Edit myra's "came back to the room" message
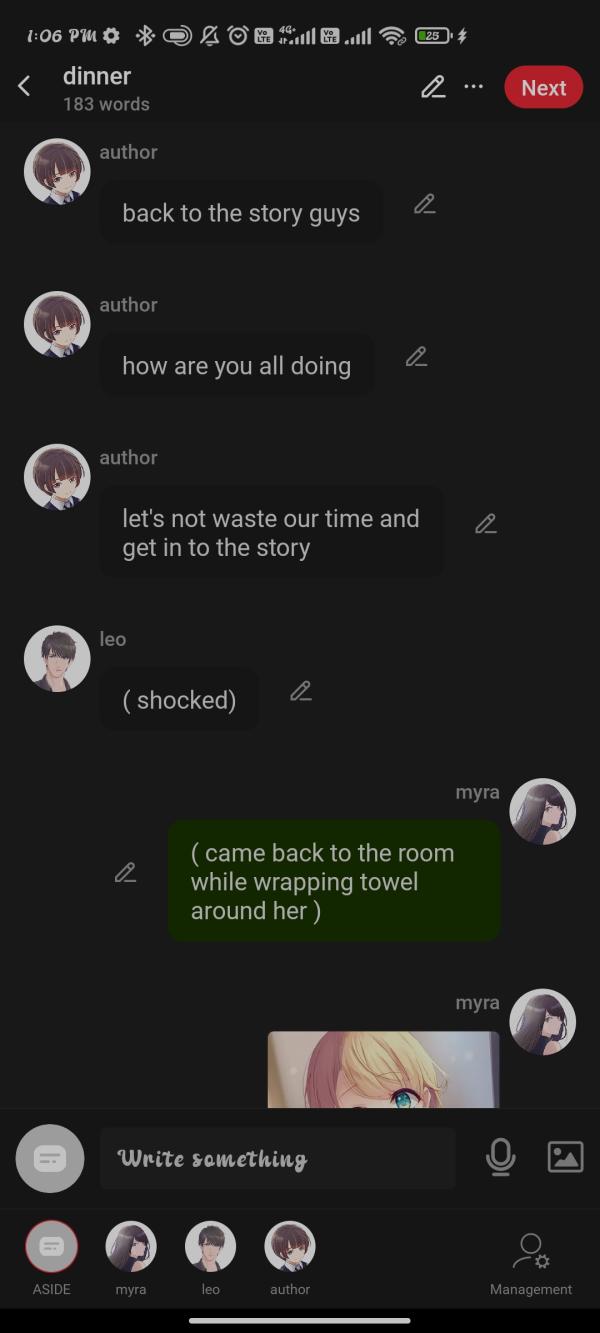The height and width of the screenshot is (1333, 600). pyautogui.click(x=125, y=873)
